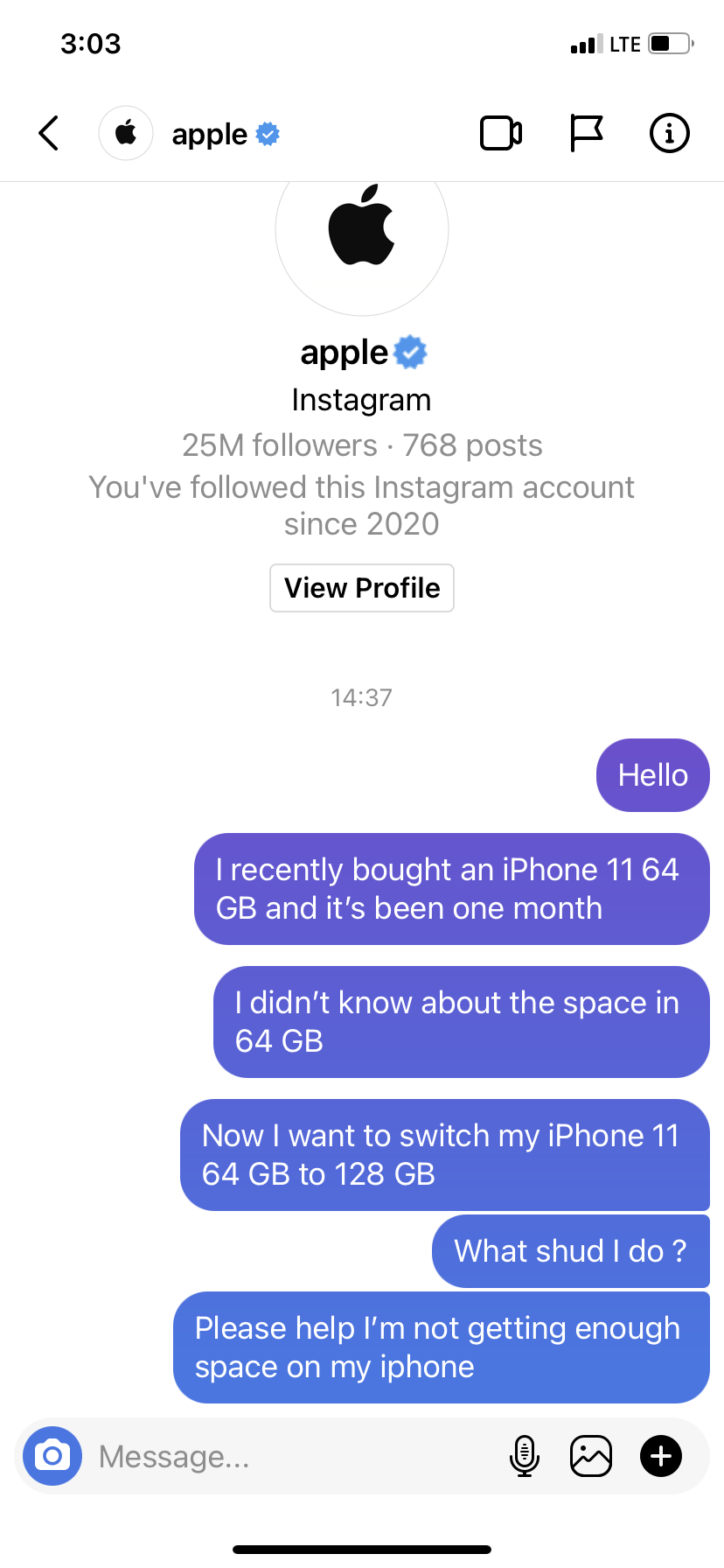
Task: Go back to the message list
Action: pyautogui.click(x=49, y=134)
